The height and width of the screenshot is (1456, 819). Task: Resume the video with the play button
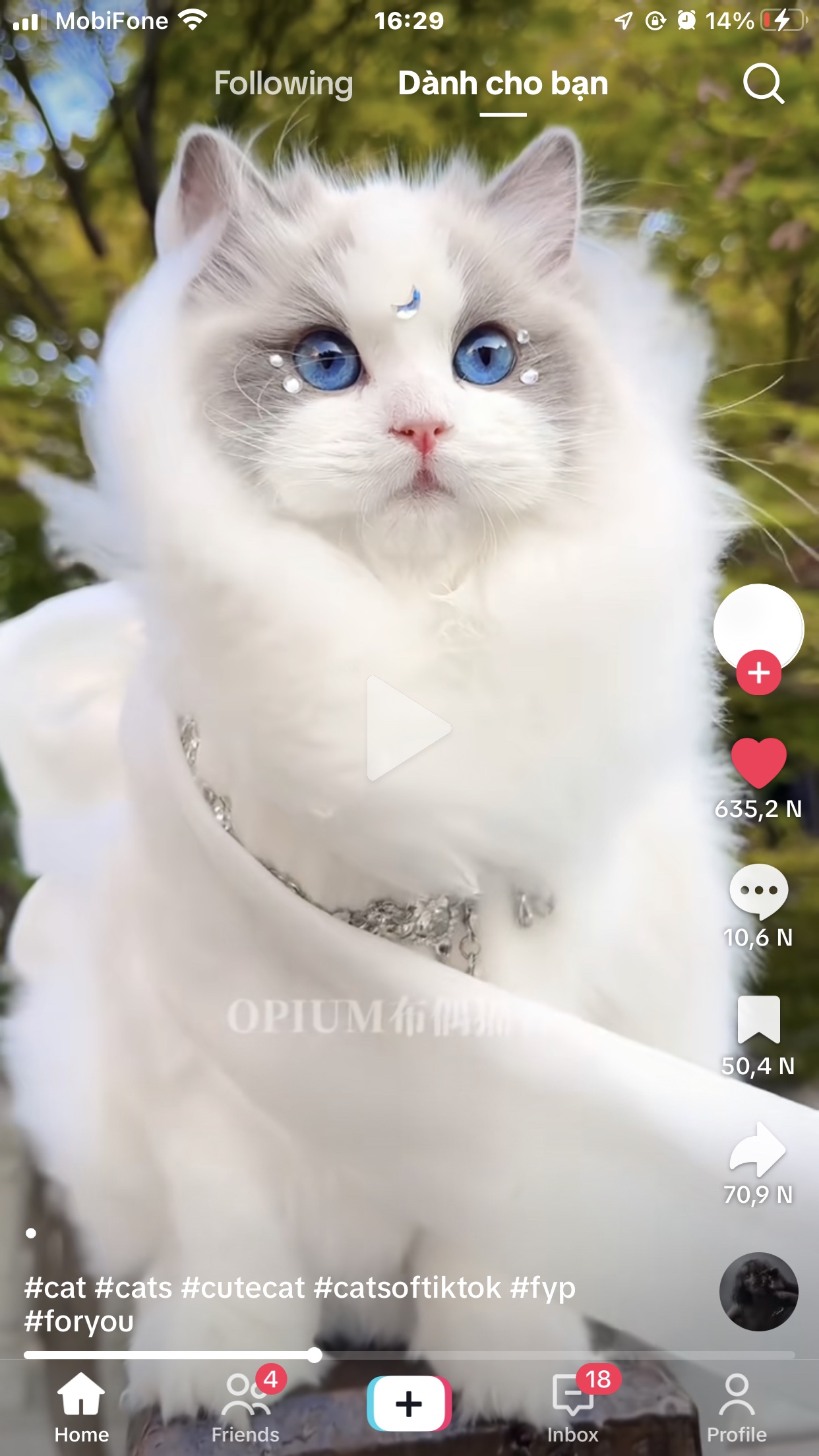coord(408,728)
